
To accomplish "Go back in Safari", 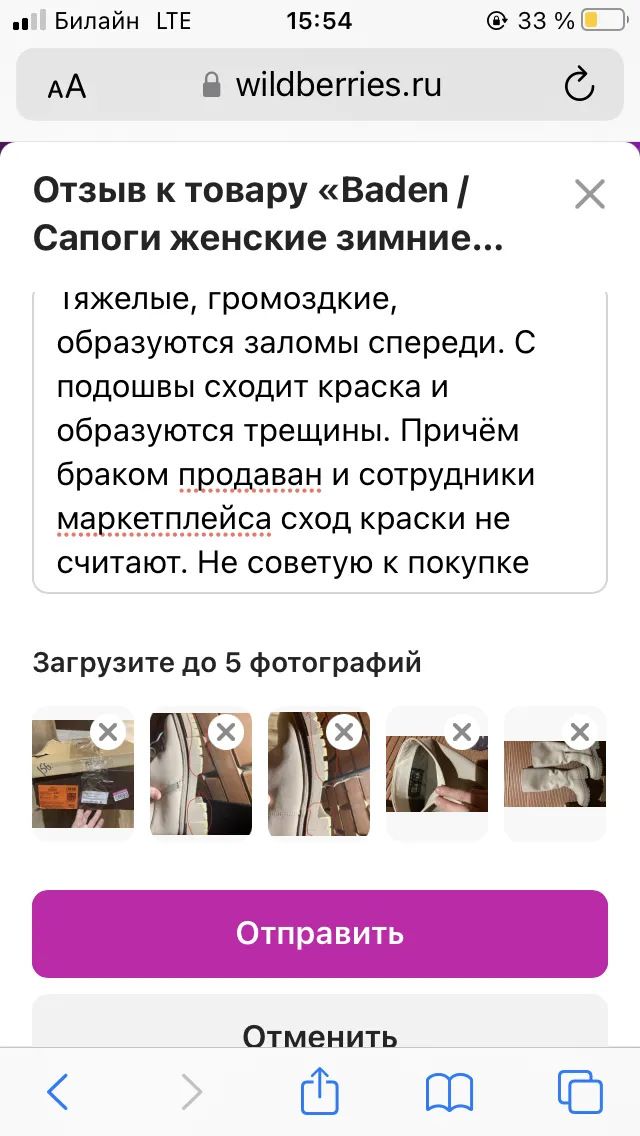I will tap(57, 1091).
